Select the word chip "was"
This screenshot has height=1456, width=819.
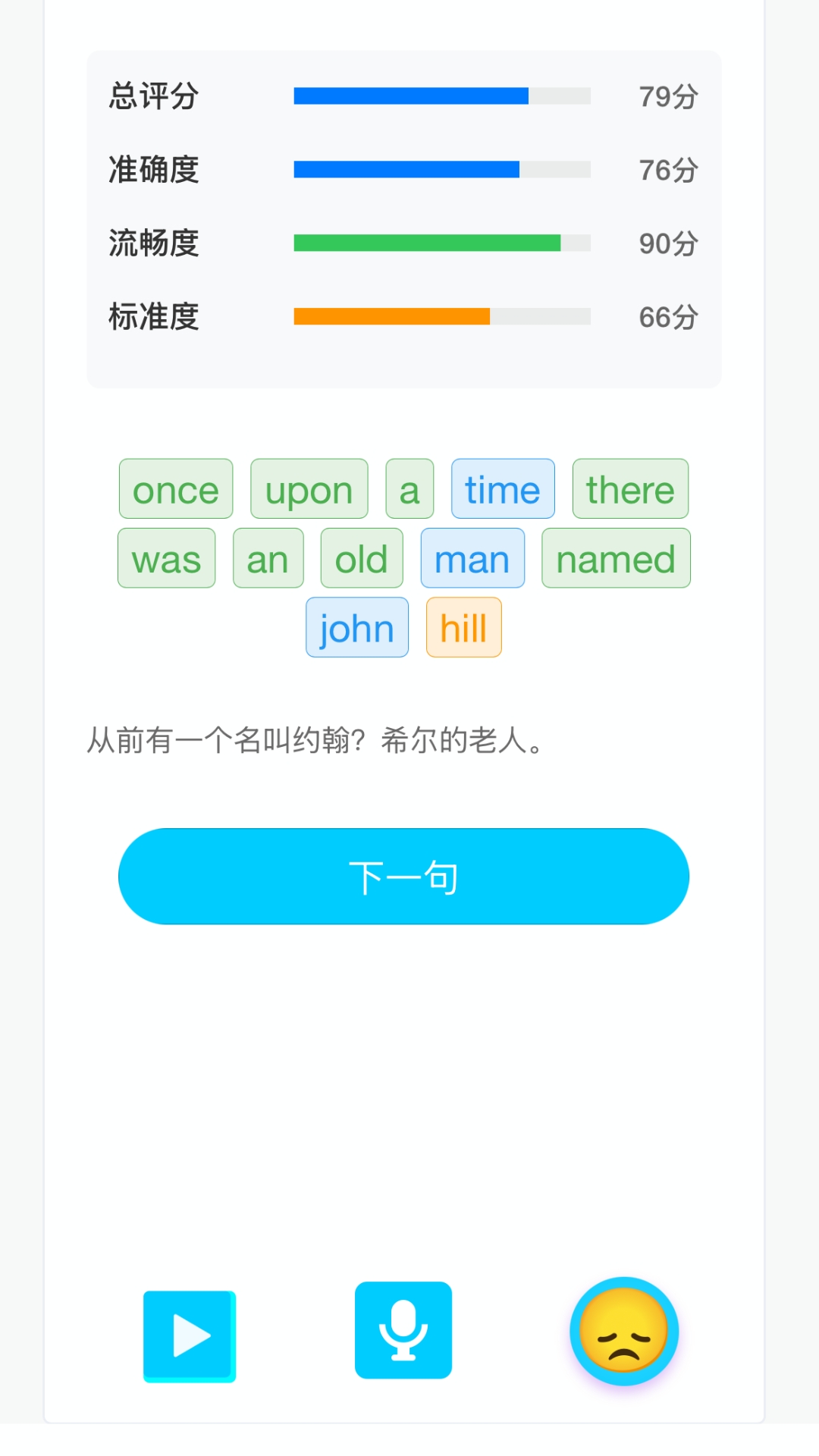coord(167,559)
